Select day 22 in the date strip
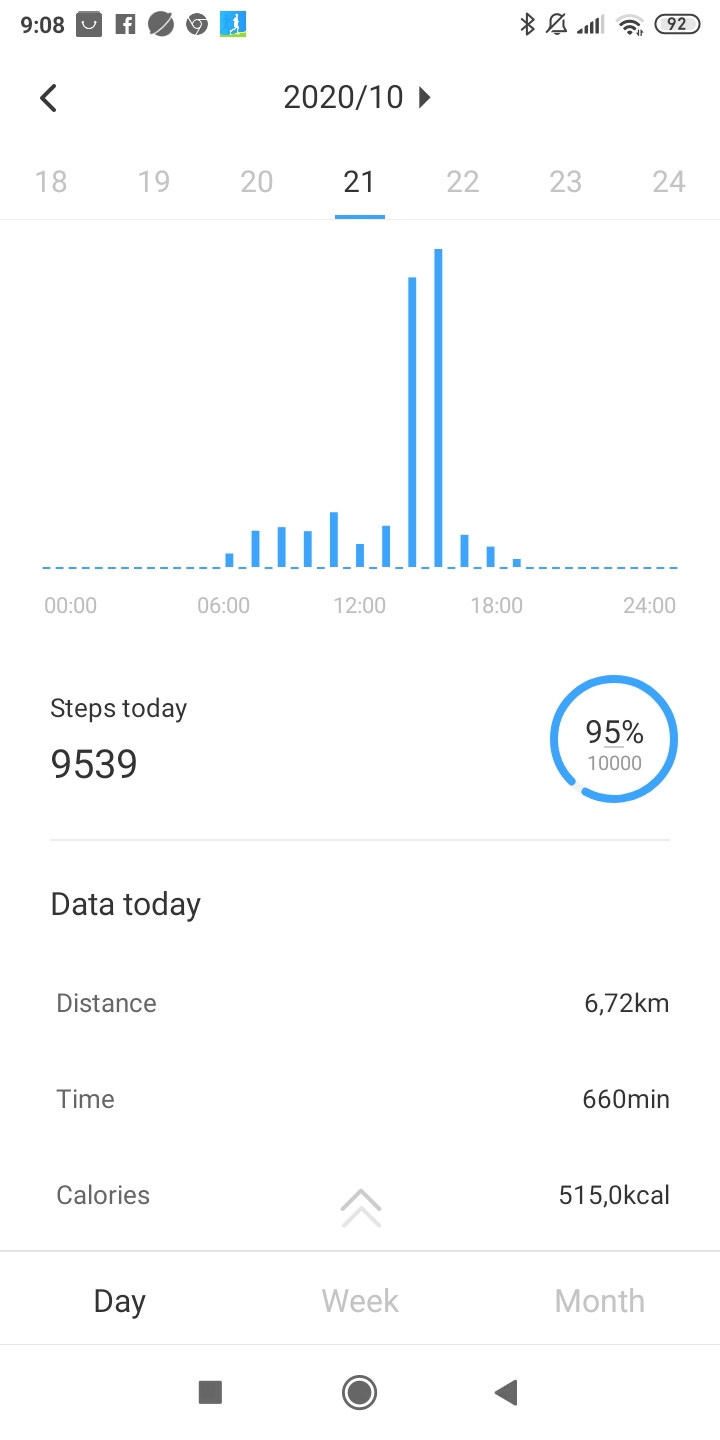The height and width of the screenshot is (1440, 720). click(x=462, y=182)
